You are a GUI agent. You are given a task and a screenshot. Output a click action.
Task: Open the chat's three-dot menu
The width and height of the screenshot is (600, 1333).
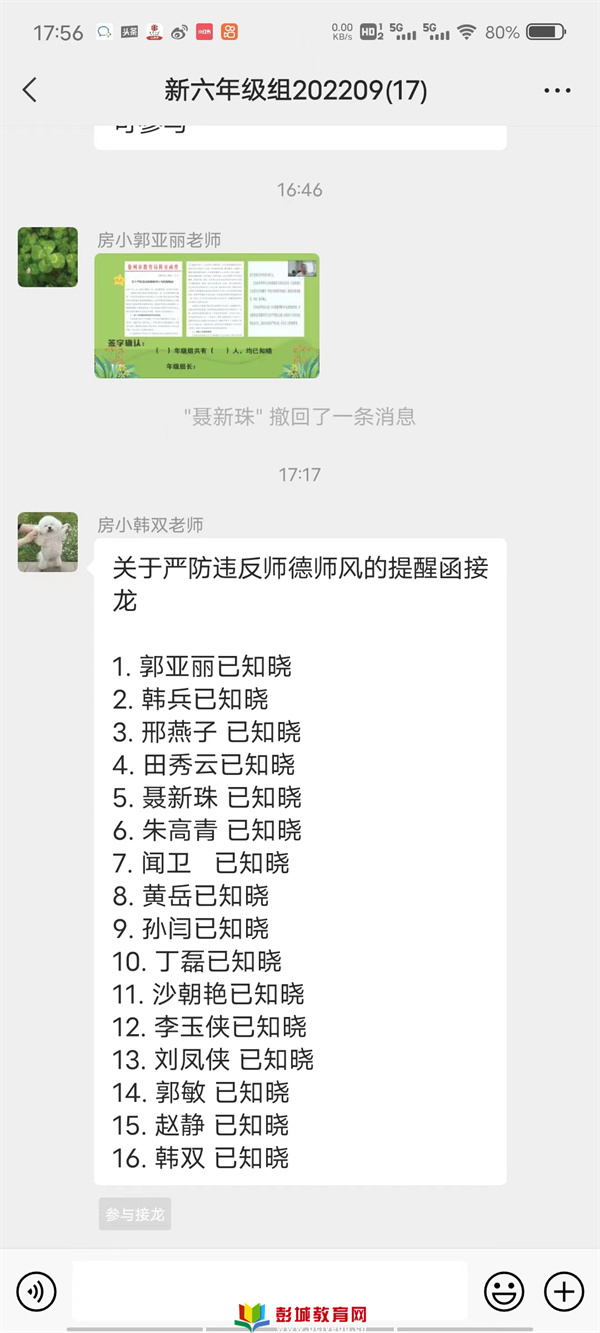click(557, 90)
